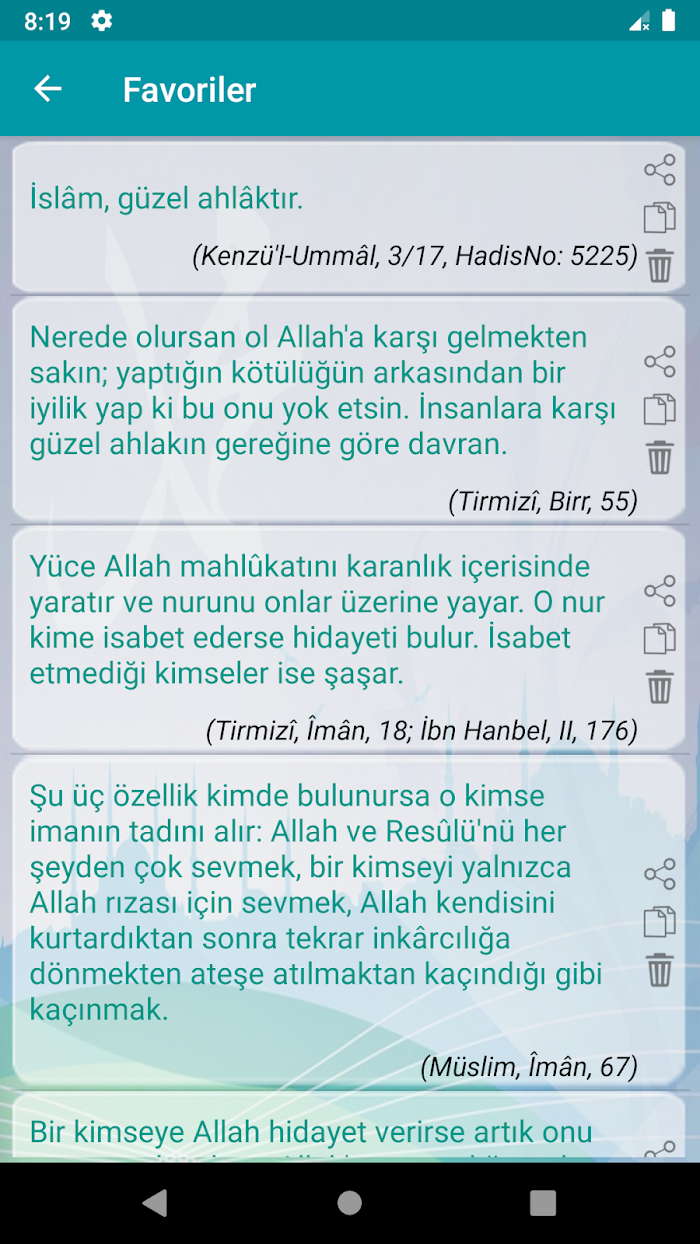Share the Müslim, Îmân, 67 hadith
This screenshot has width=700, height=1244.
pos(659,874)
